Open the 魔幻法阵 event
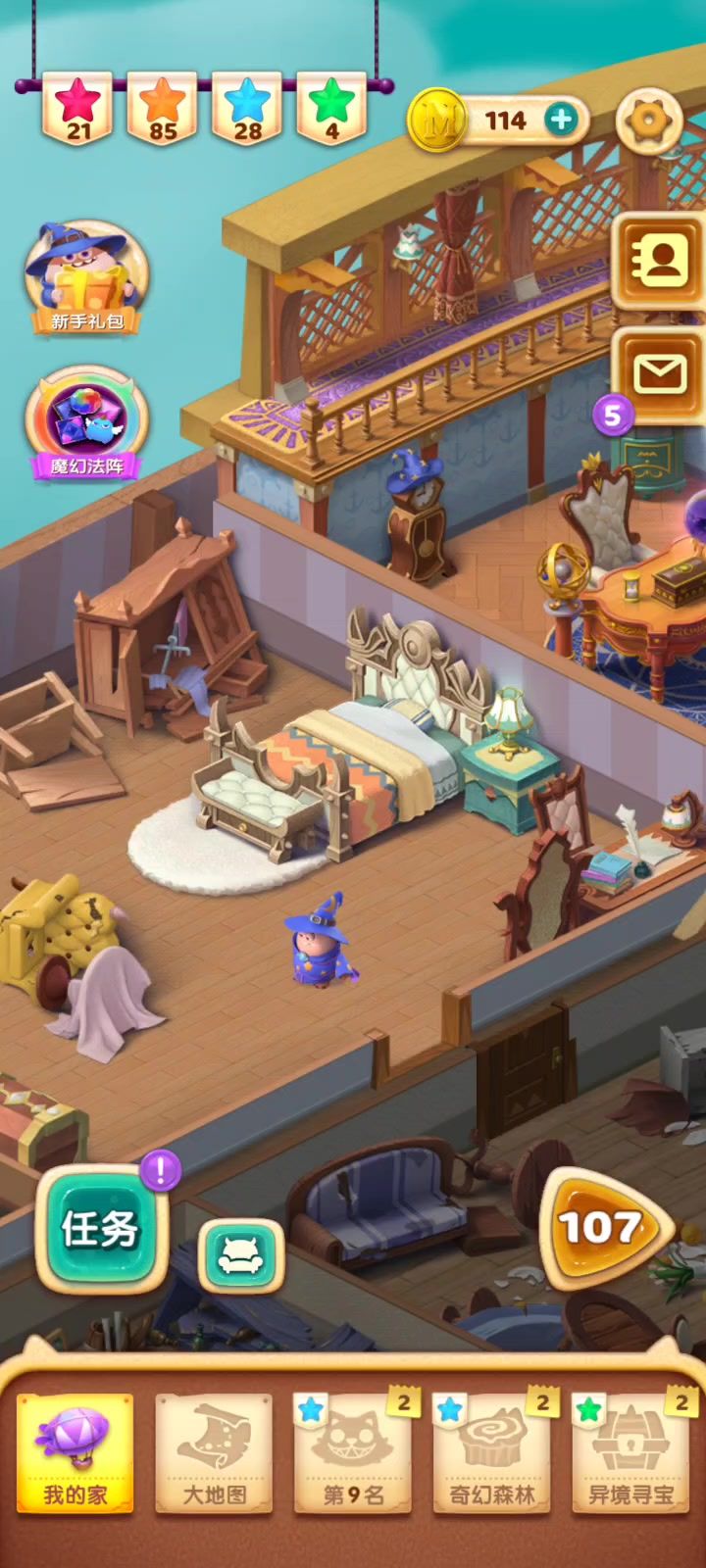 [x=86, y=423]
